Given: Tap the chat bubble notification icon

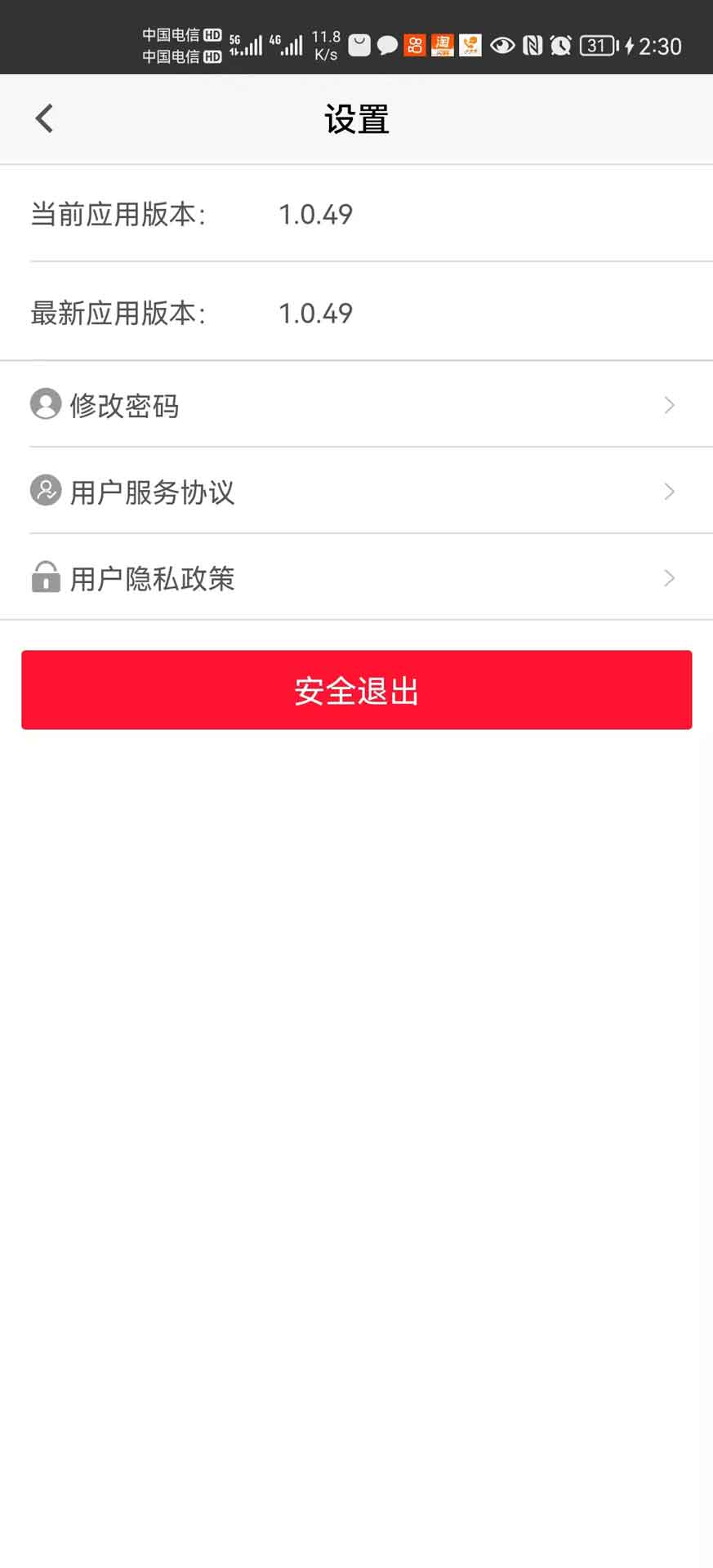Looking at the screenshot, I should click(x=385, y=46).
